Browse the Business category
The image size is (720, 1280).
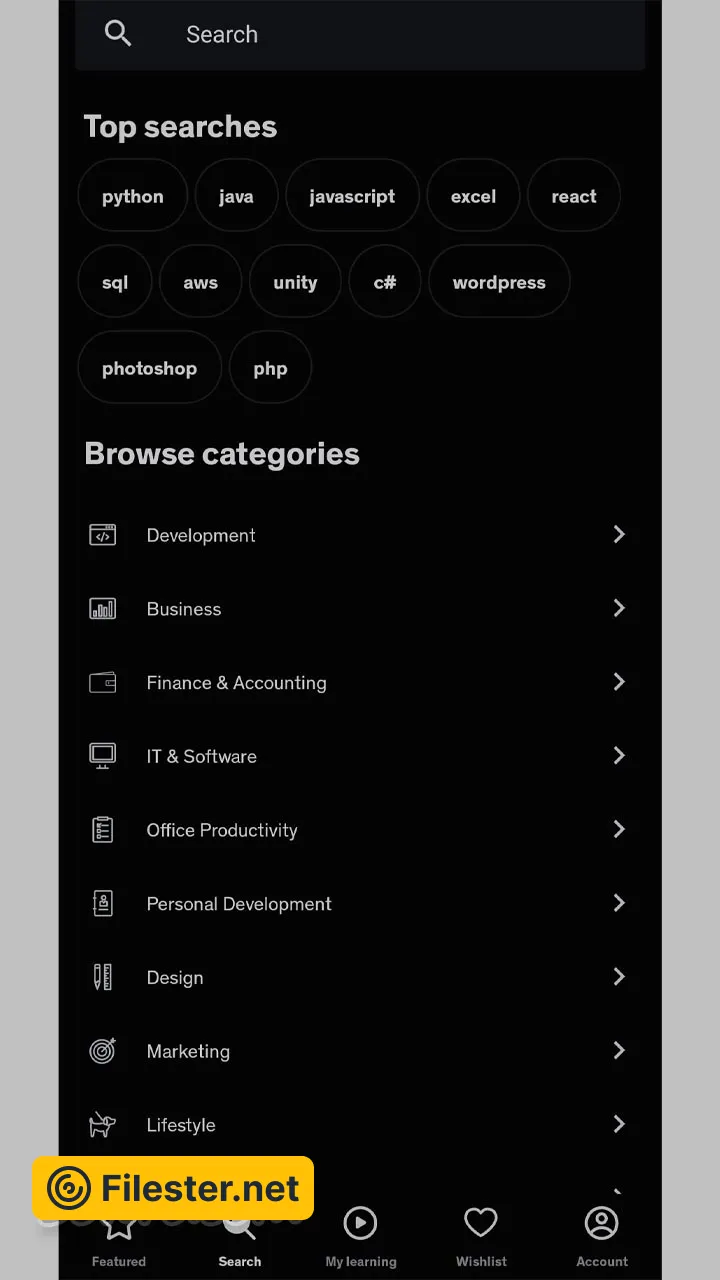[358, 609]
